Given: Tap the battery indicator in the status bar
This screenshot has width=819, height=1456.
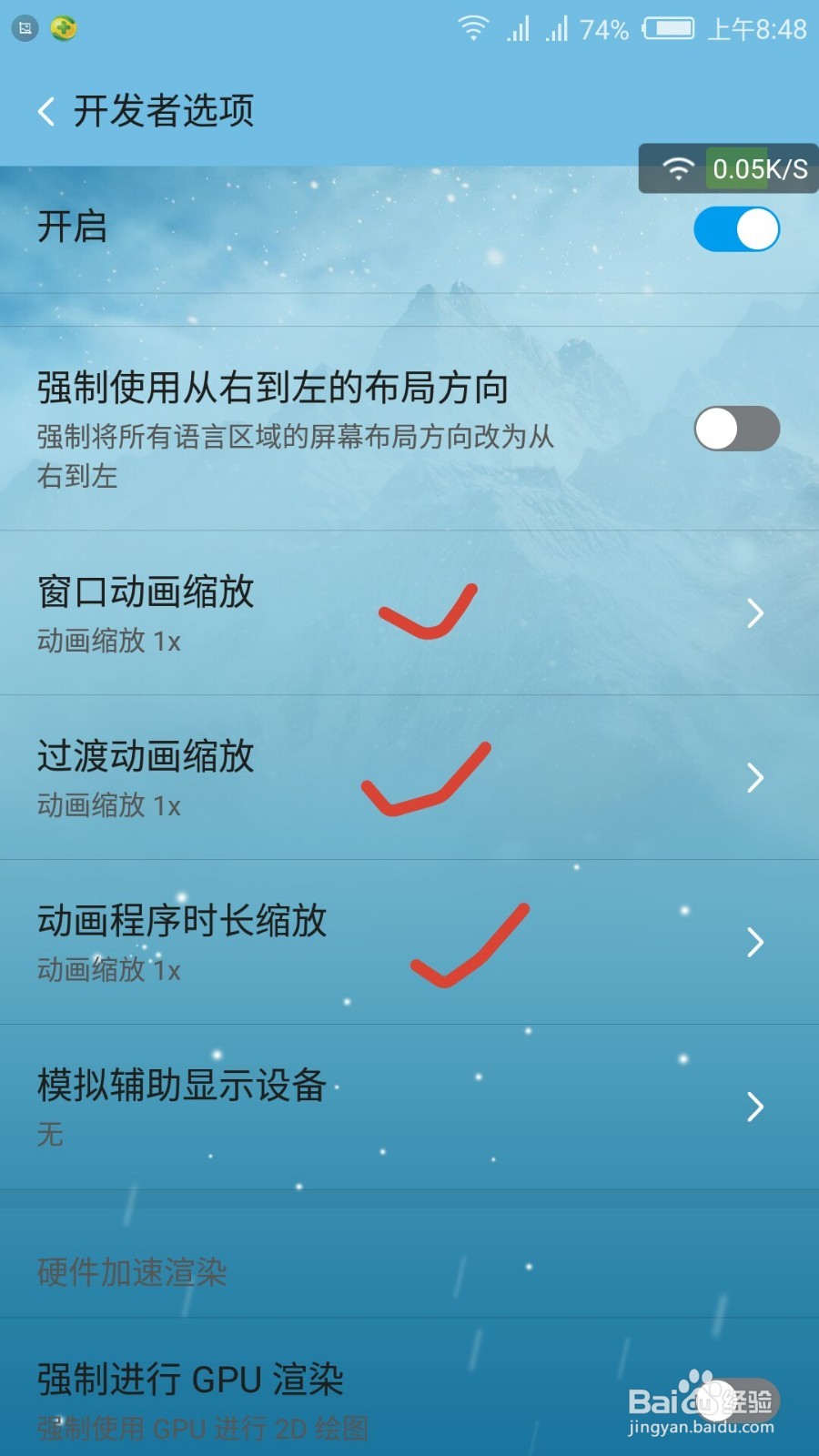Looking at the screenshot, I should click(x=669, y=27).
